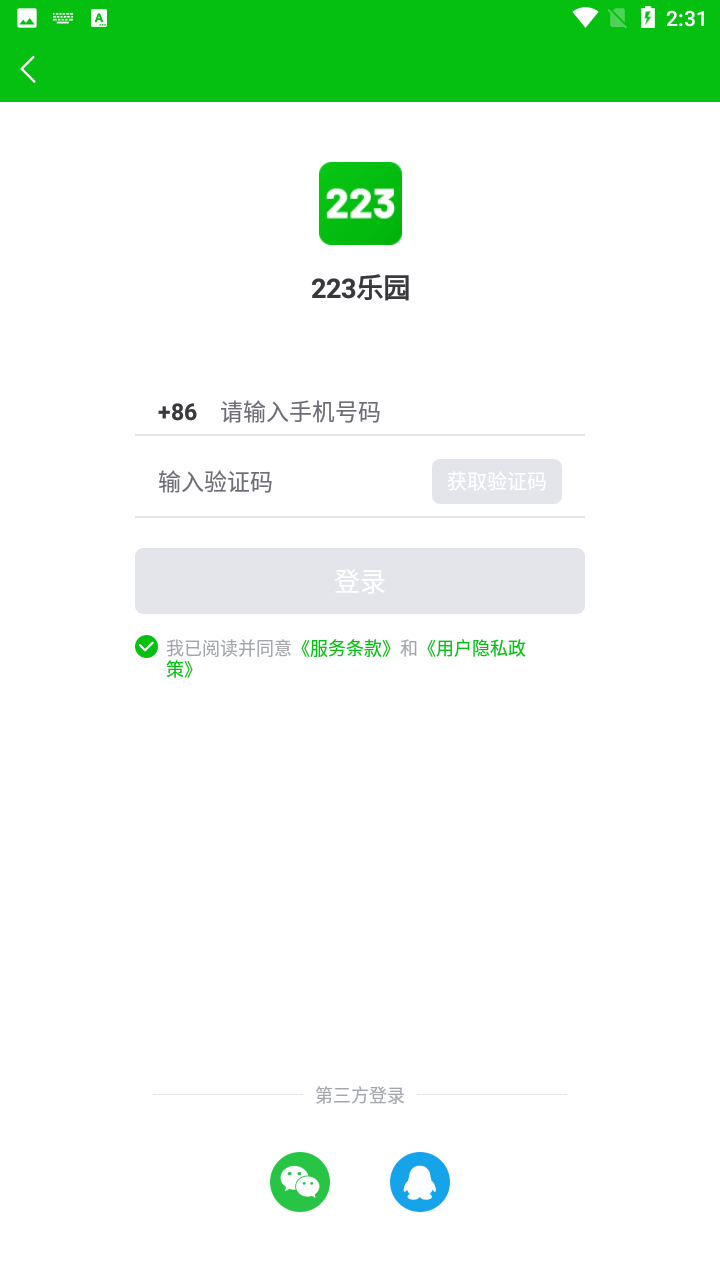Open the 《服务条款》 link

coord(346,648)
